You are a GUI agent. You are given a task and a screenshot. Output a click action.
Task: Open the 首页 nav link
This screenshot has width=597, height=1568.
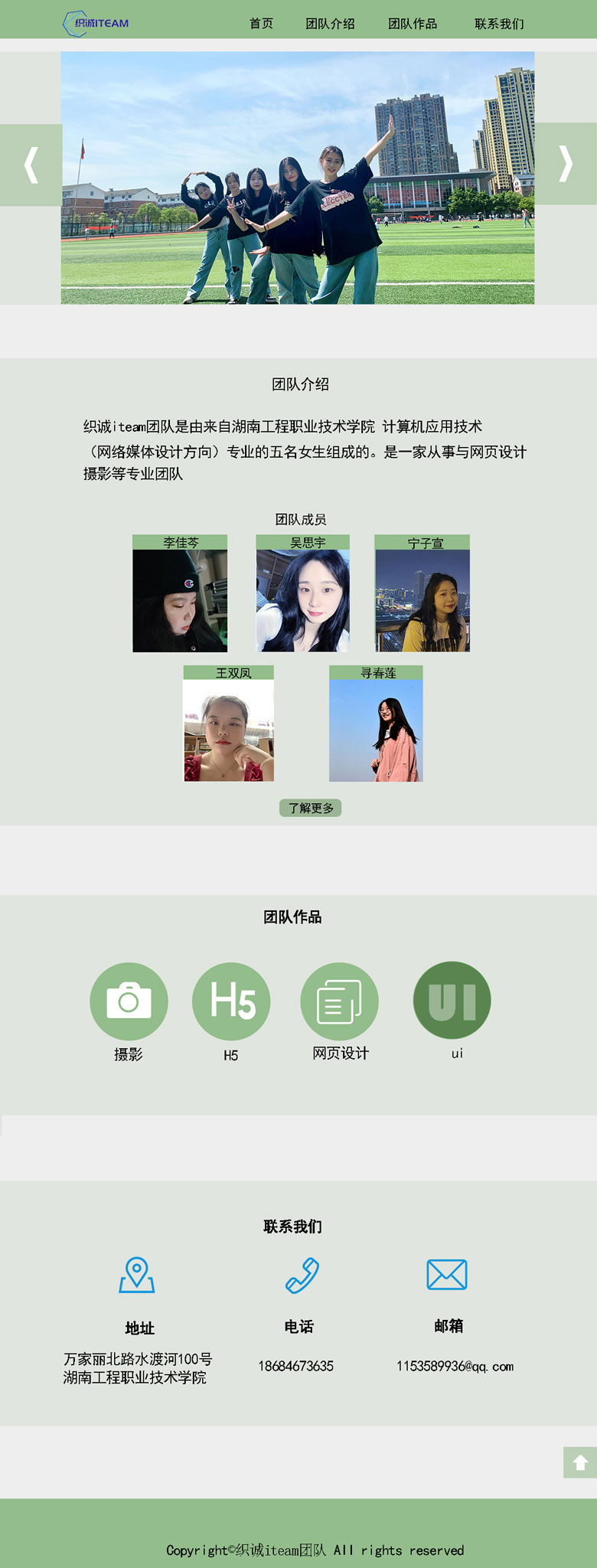pyautogui.click(x=261, y=24)
